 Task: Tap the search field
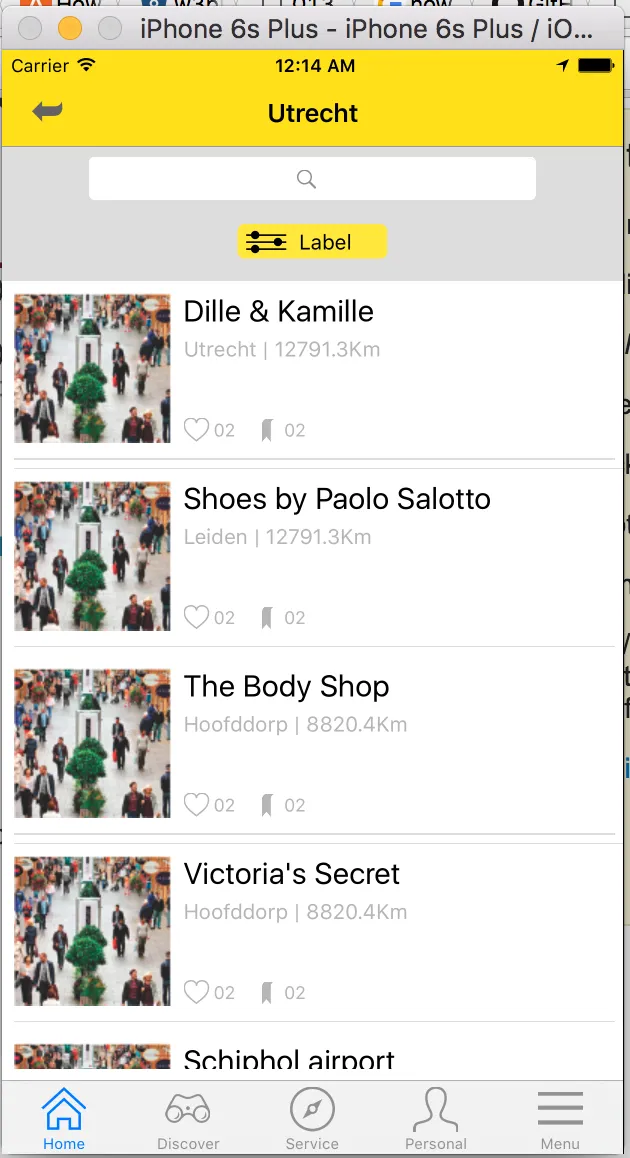[x=312, y=179]
